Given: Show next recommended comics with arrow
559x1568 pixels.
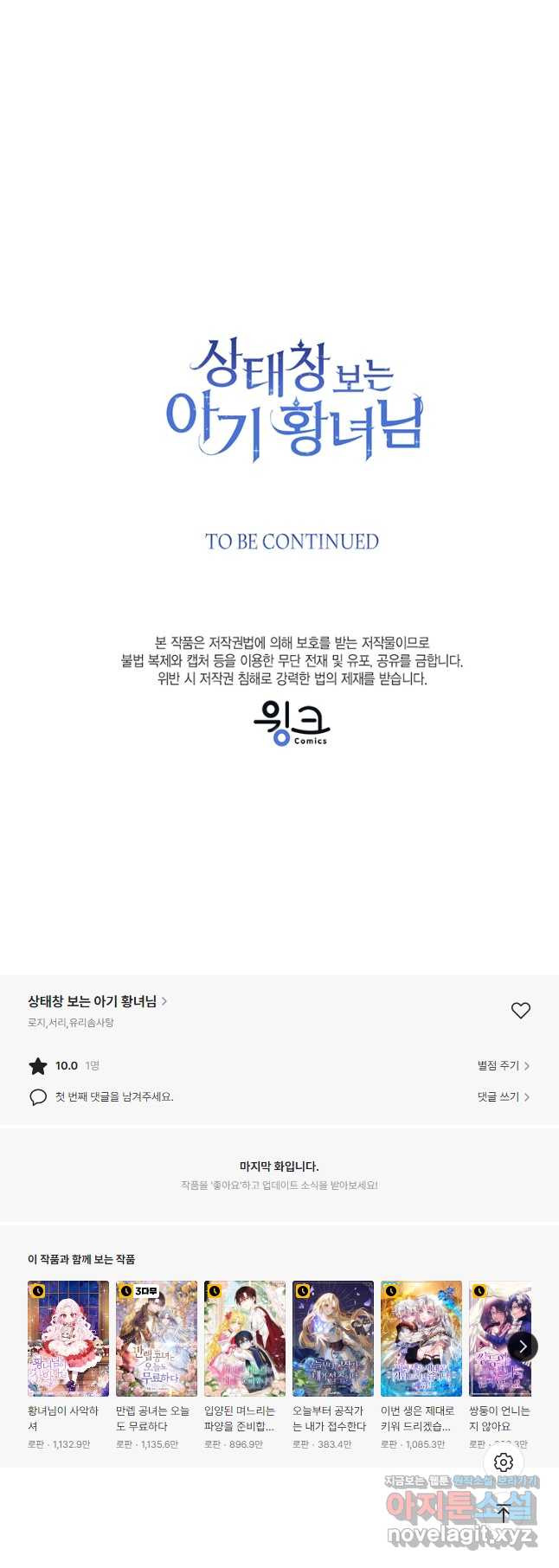Looking at the screenshot, I should [x=523, y=1346].
